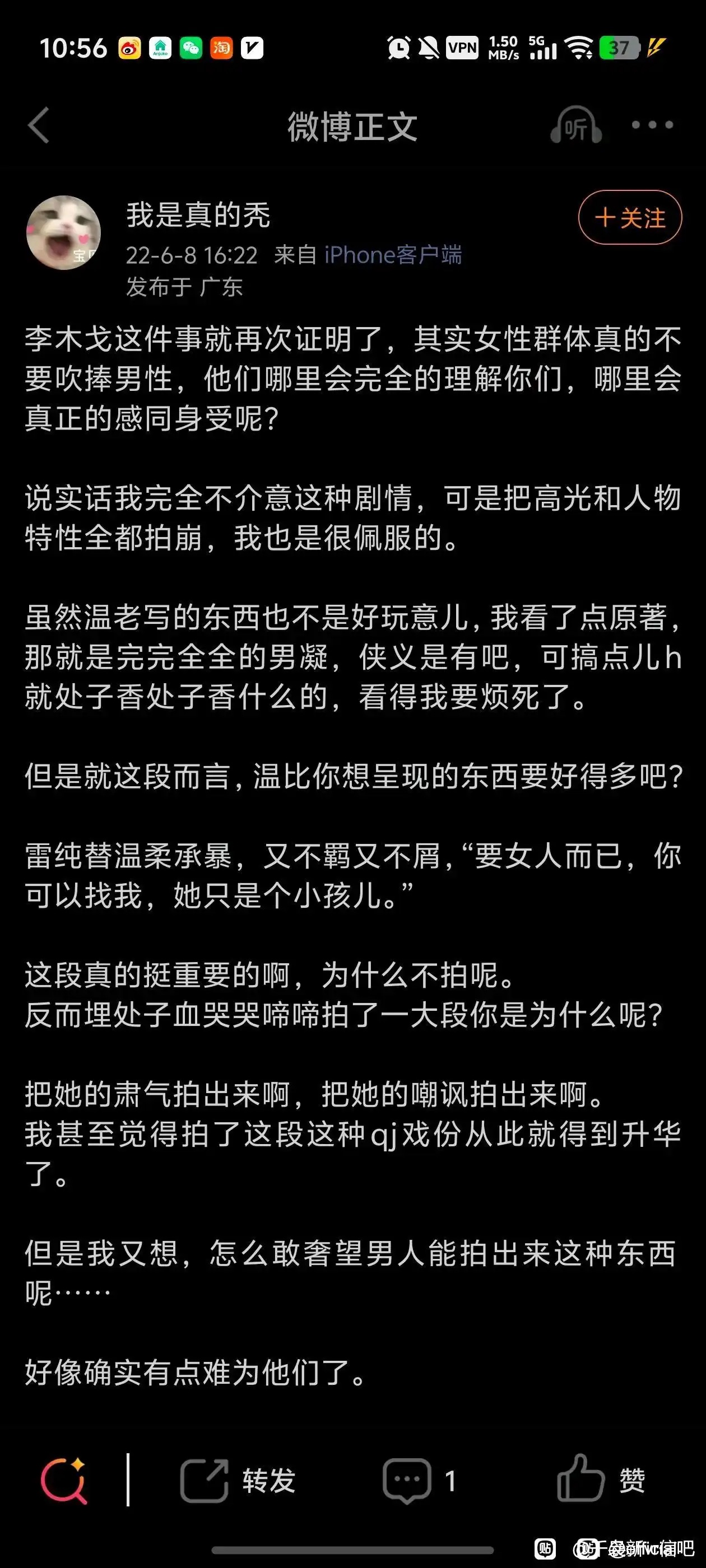This screenshot has height=1568, width=706.
Task: Repost this Weibo with 转发
Action: (x=238, y=1481)
